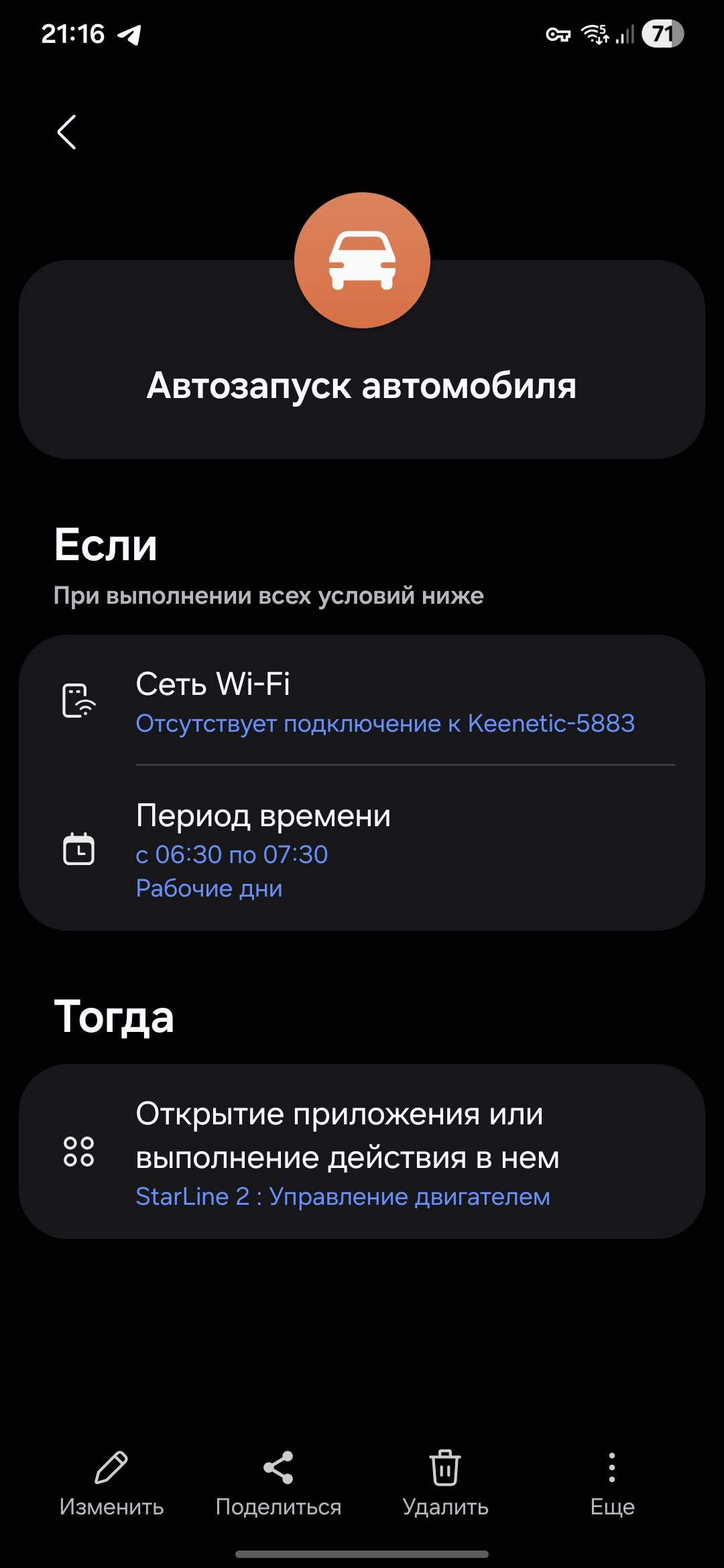The height and width of the screenshot is (1568, 724).
Task: Open the Сеть Wi-Fi condition
Action: click(x=362, y=702)
